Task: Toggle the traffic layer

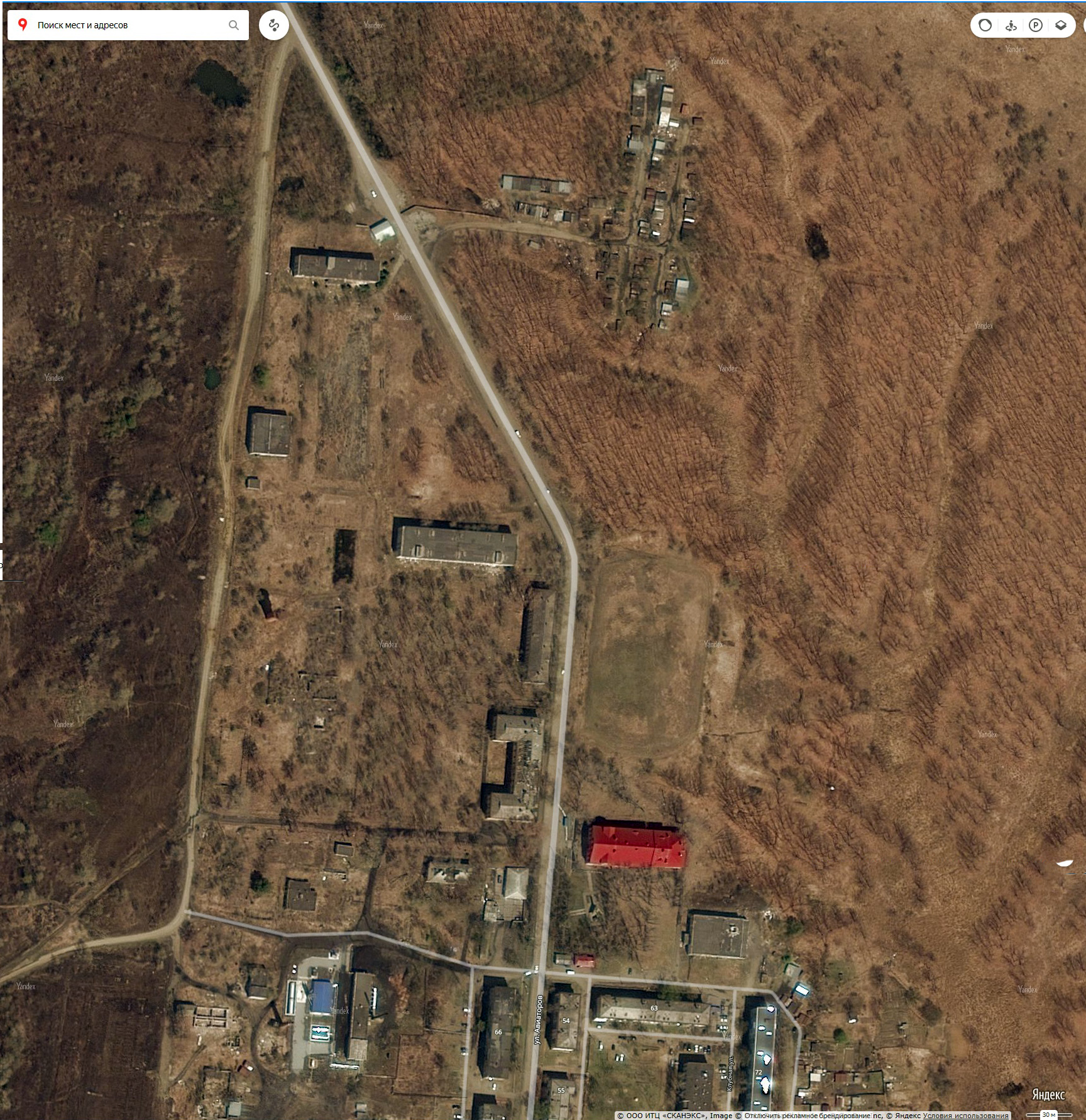Action: tap(985, 25)
